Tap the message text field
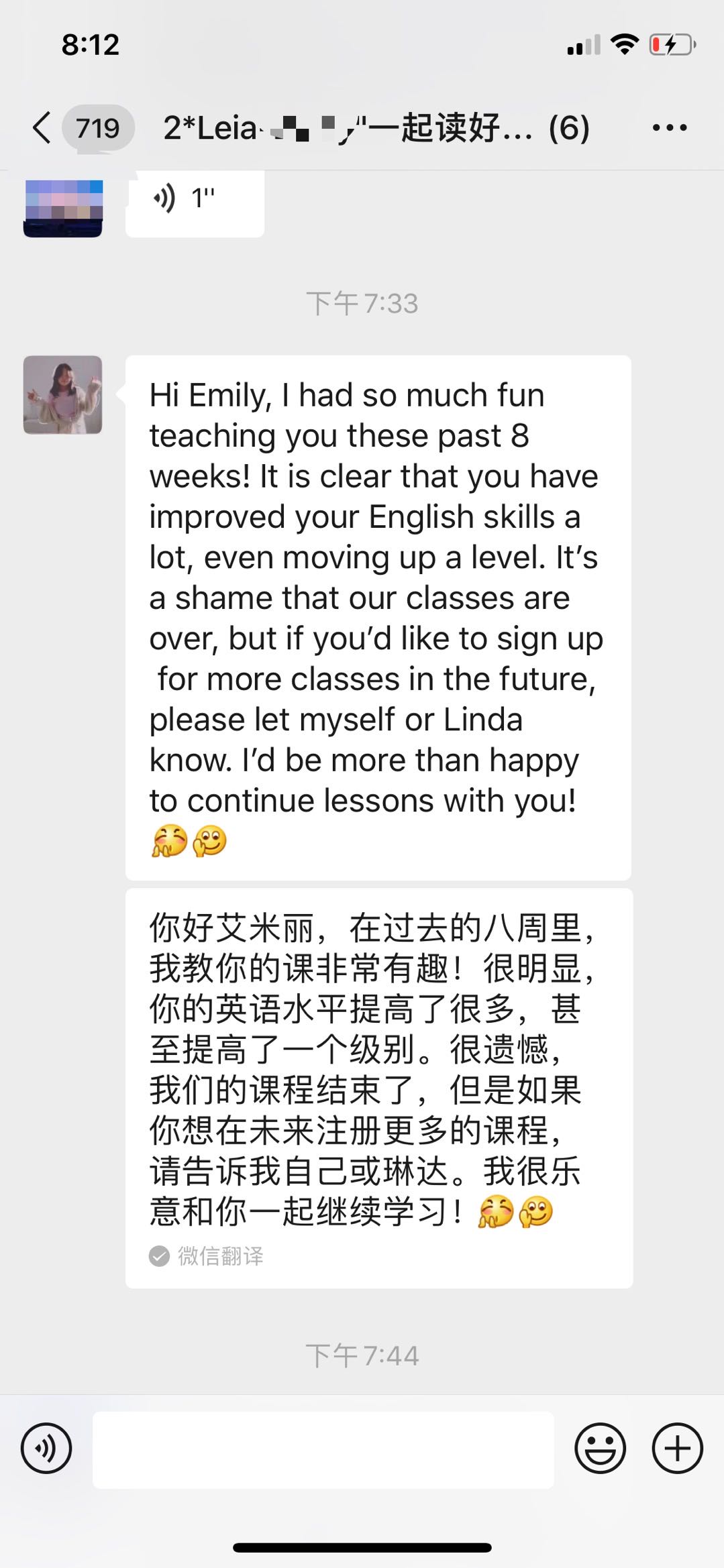 click(x=323, y=1449)
